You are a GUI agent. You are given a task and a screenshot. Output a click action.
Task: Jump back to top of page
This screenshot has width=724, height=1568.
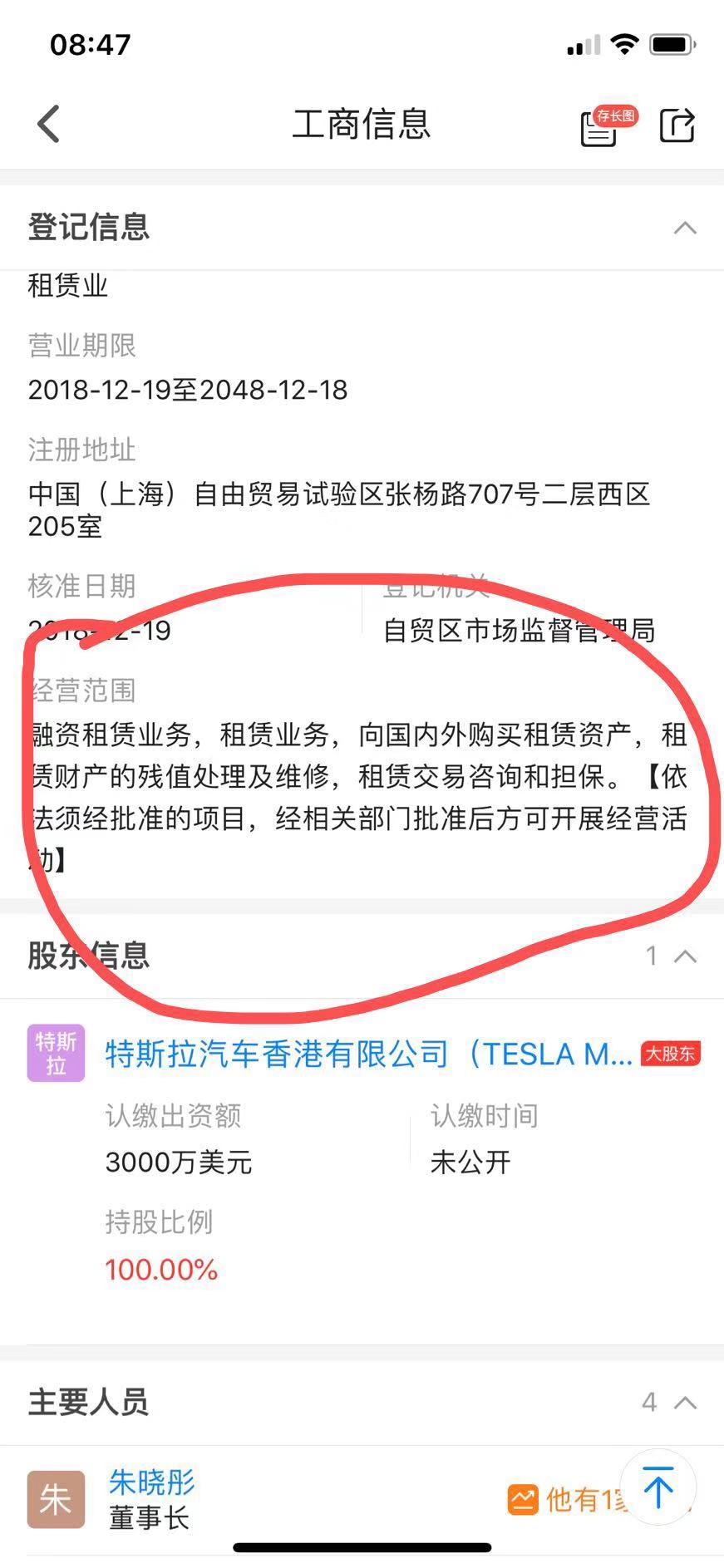pos(658,1487)
